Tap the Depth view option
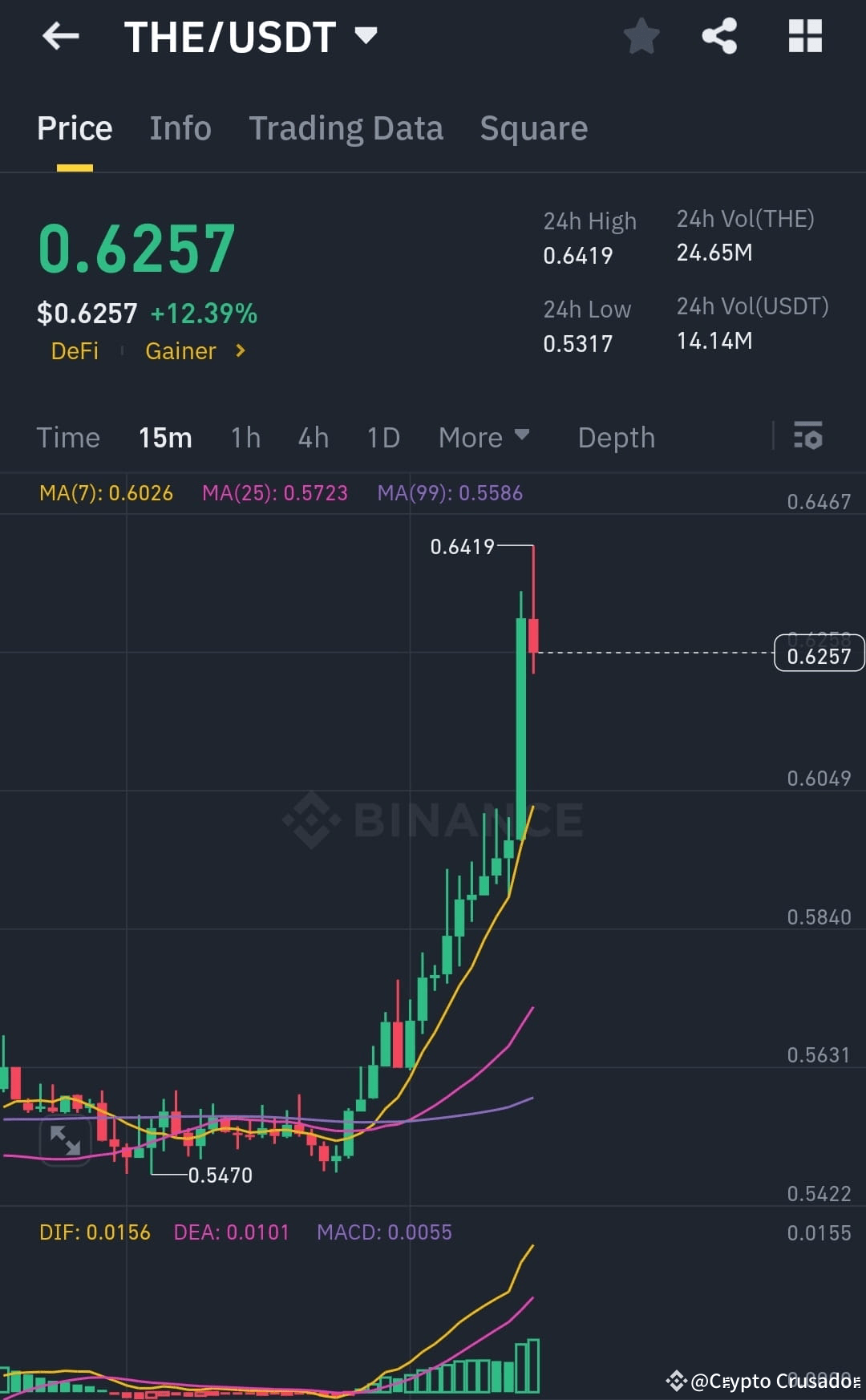Image resolution: width=866 pixels, height=1400 pixels. (x=615, y=438)
